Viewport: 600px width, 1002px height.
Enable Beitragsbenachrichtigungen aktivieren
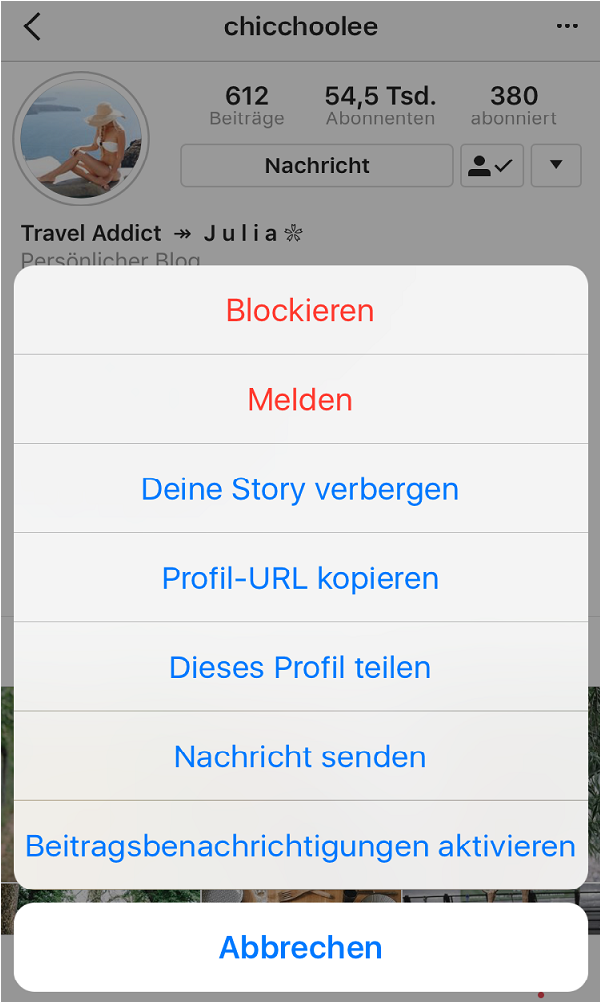point(300,845)
